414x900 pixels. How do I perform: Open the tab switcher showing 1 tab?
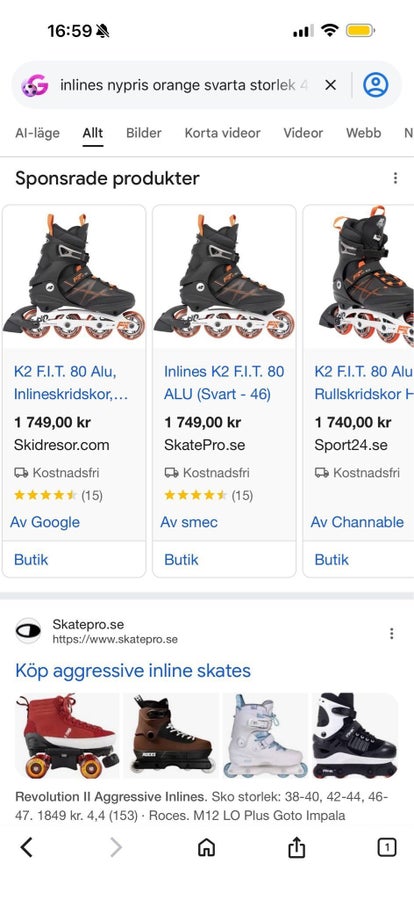click(386, 847)
